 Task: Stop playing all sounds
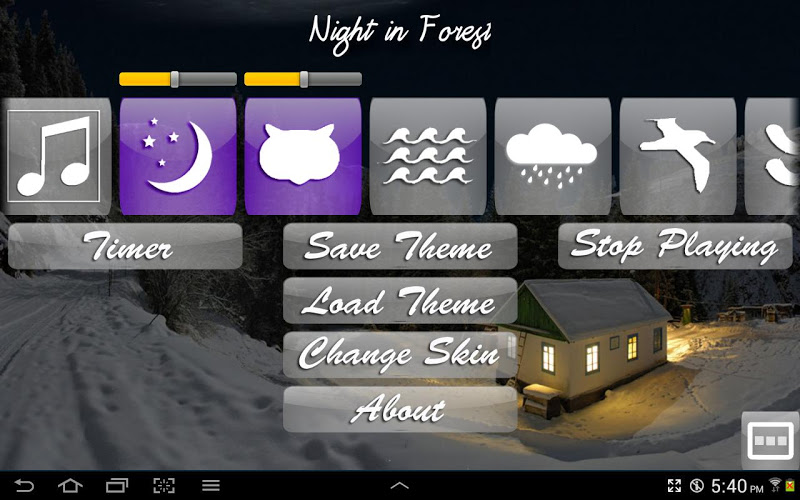[675, 245]
